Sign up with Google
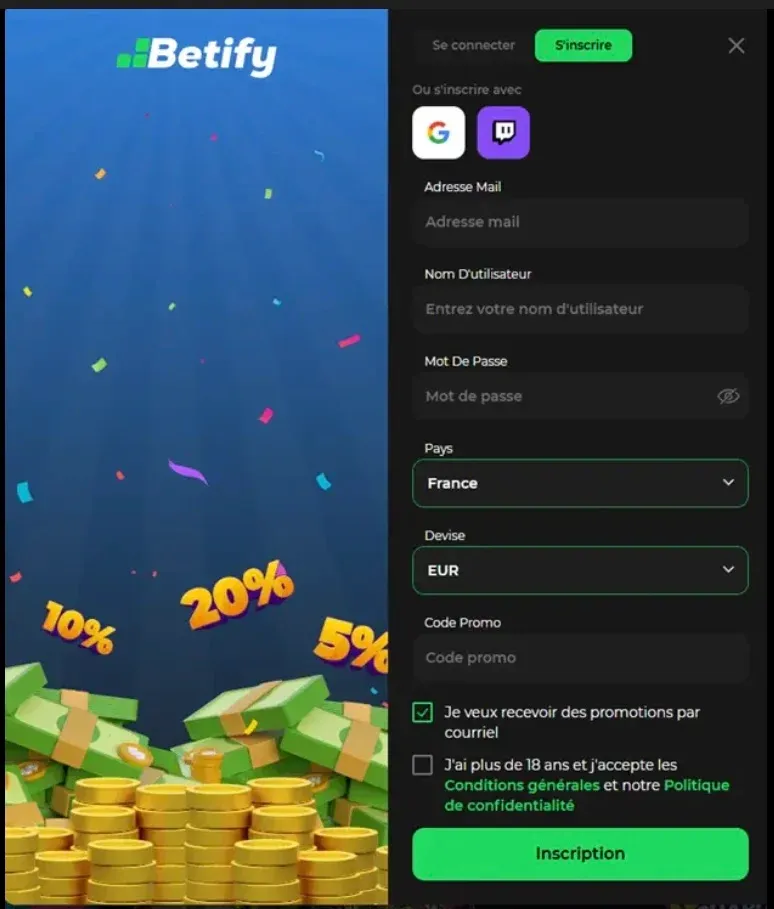The image size is (774, 909). (x=438, y=133)
